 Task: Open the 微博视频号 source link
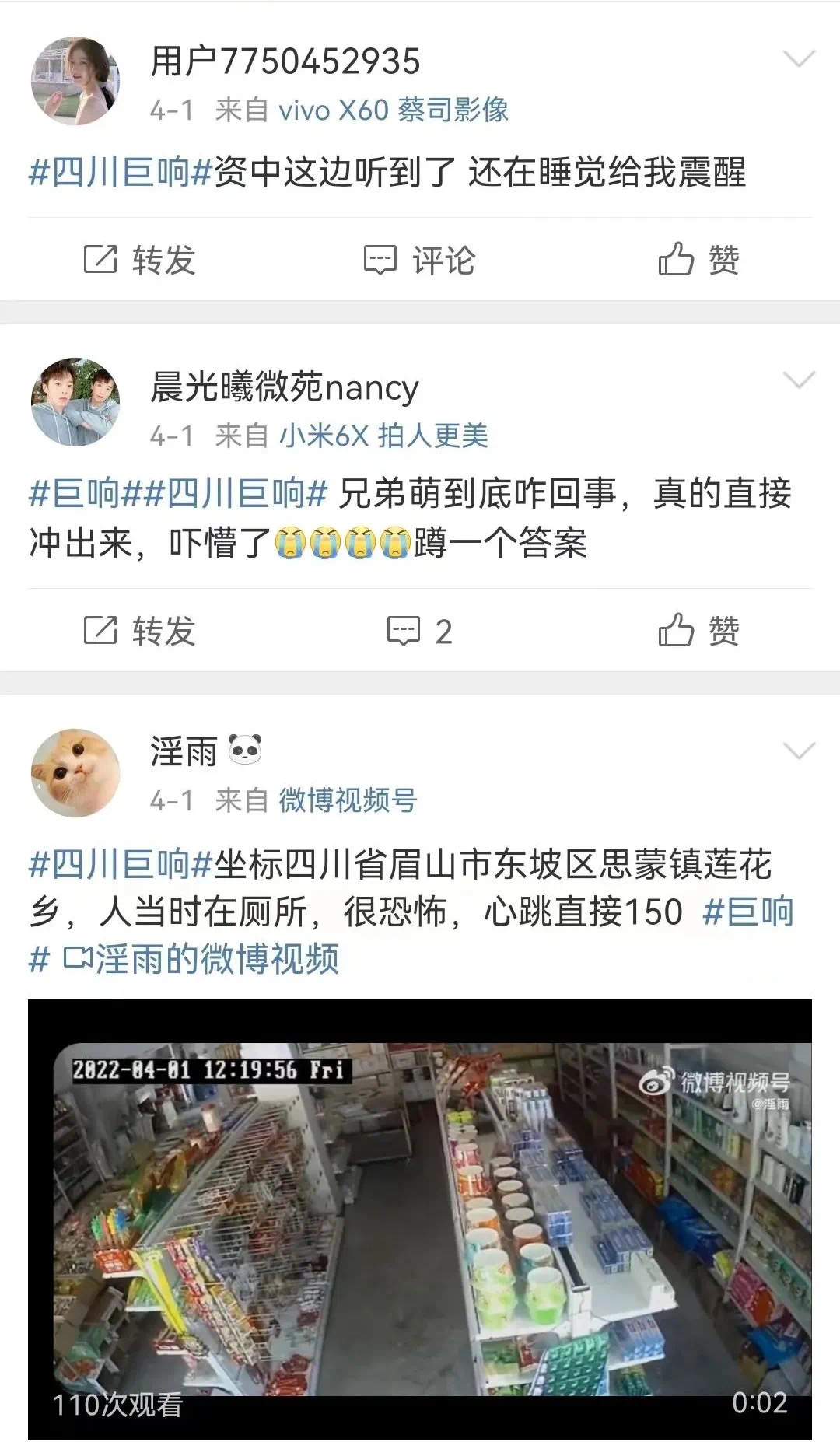tap(348, 800)
